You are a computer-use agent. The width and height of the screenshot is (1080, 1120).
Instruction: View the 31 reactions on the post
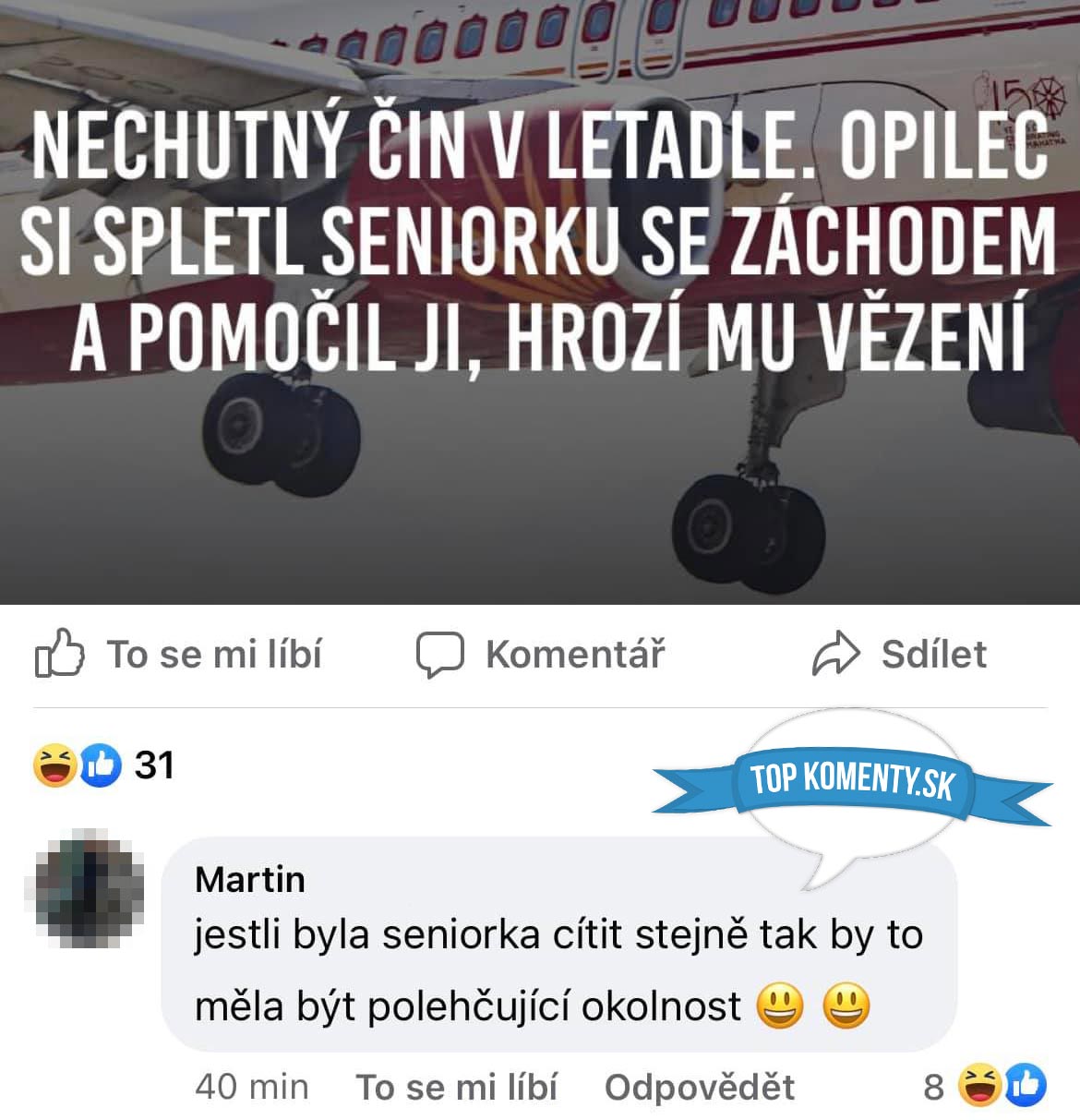pyautogui.click(x=103, y=765)
